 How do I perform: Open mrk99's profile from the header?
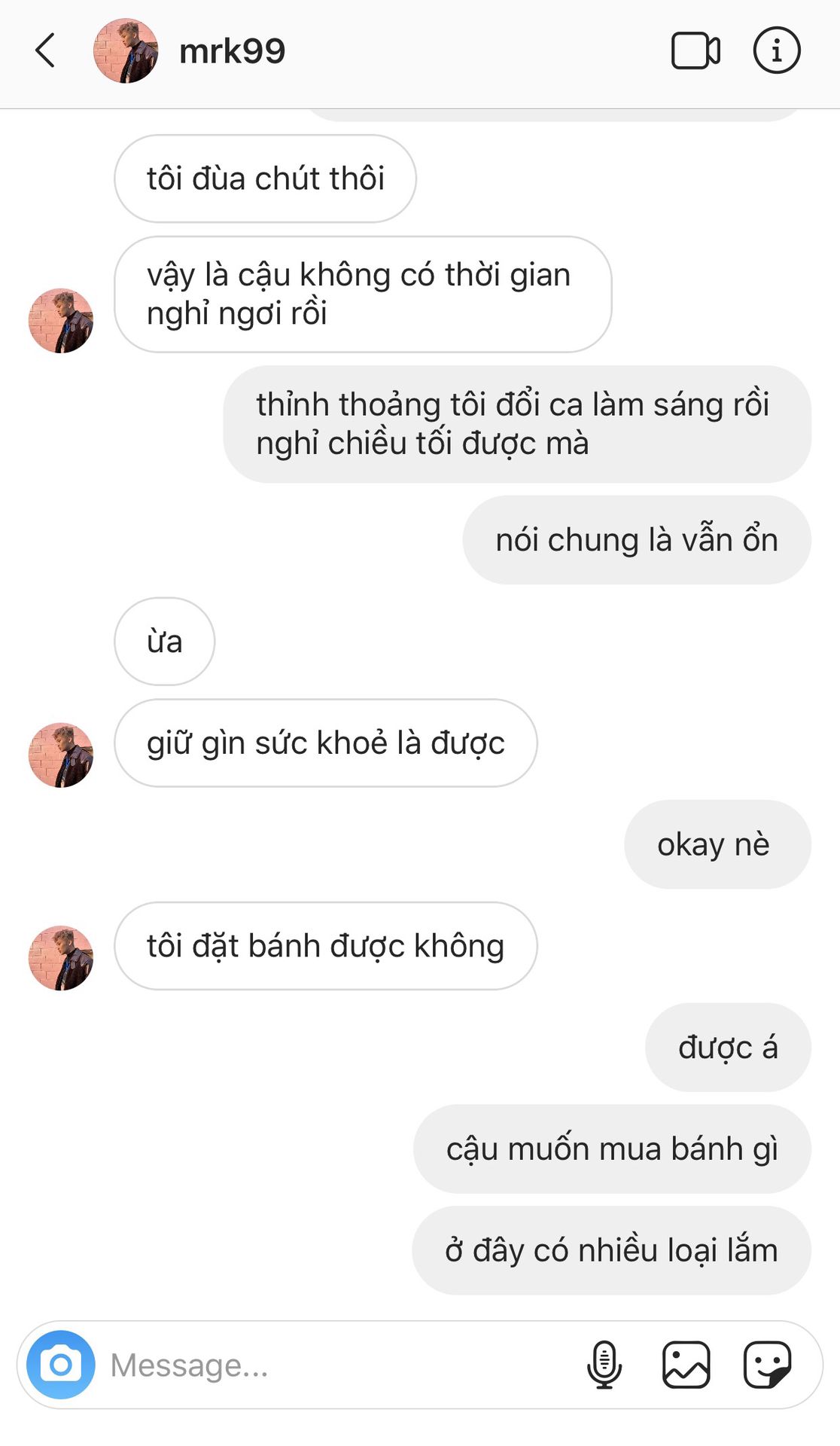[188, 50]
